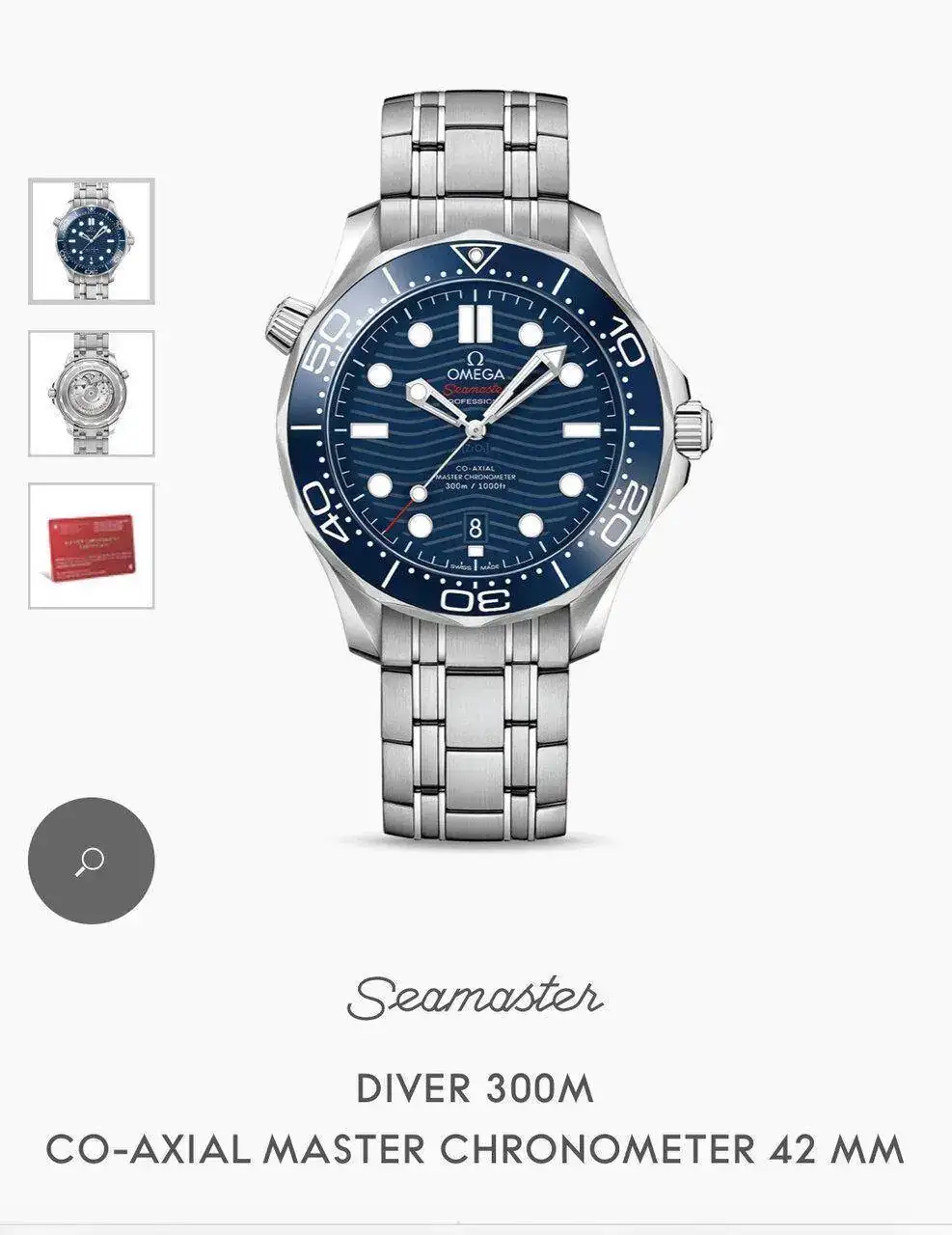View the caseback thumbnail image
The image size is (952, 1235).
pos(92,394)
